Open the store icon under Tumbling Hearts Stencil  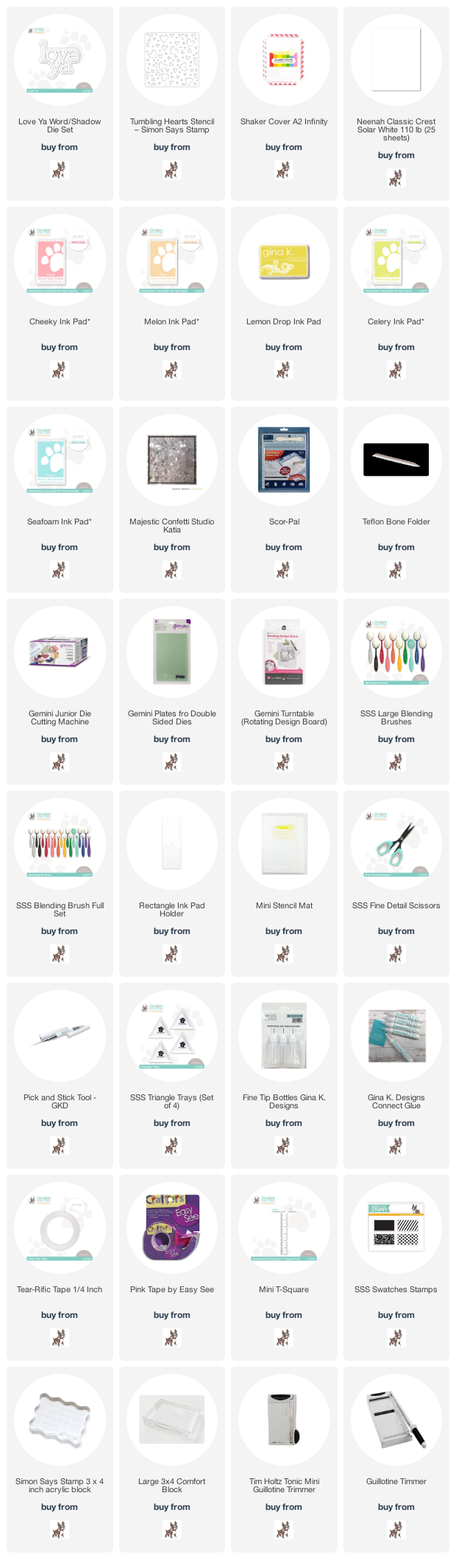click(x=171, y=171)
